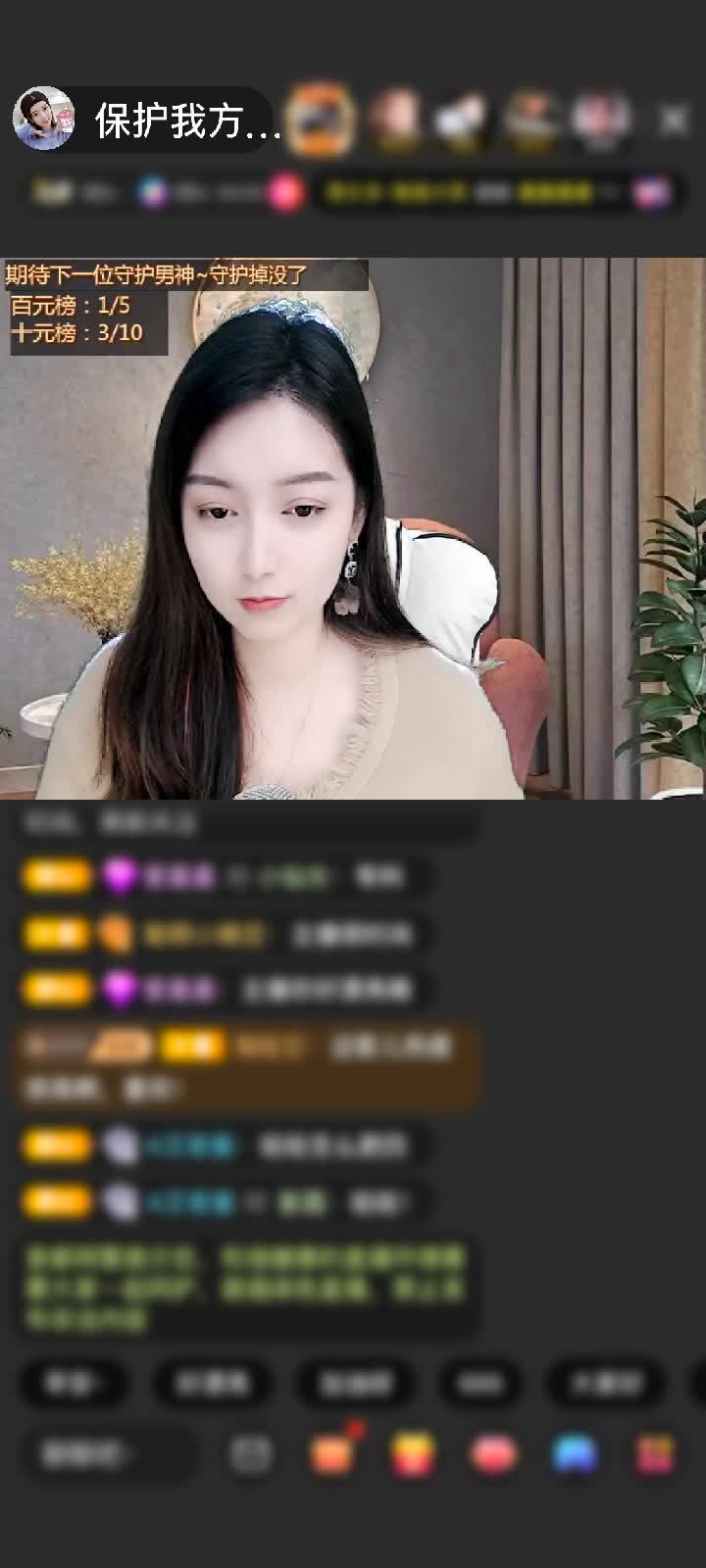The height and width of the screenshot is (1568, 706).
Task: Tap the pink heart like icon
Action: coord(493,1454)
